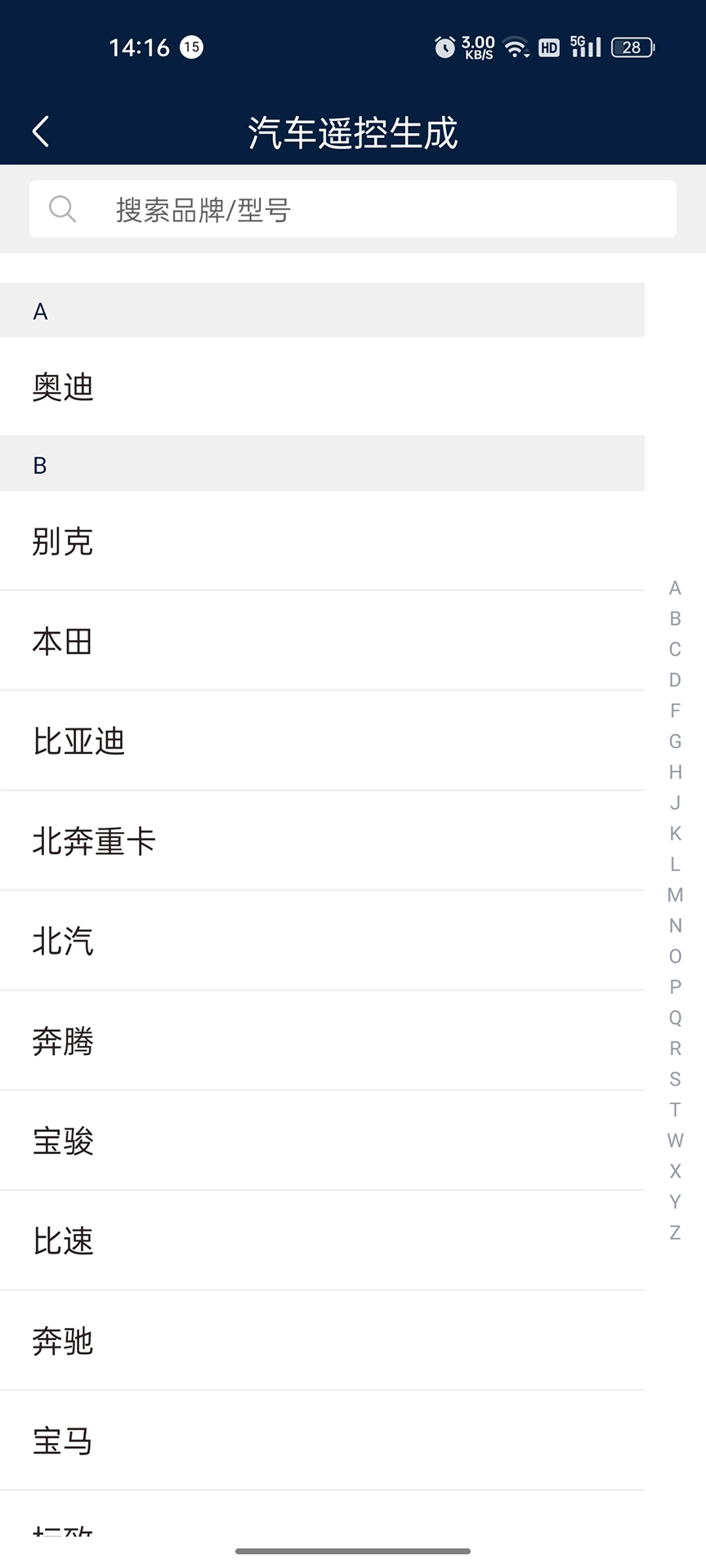
Task: Jump to letter Z in alphabet index
Action: coord(674,1232)
